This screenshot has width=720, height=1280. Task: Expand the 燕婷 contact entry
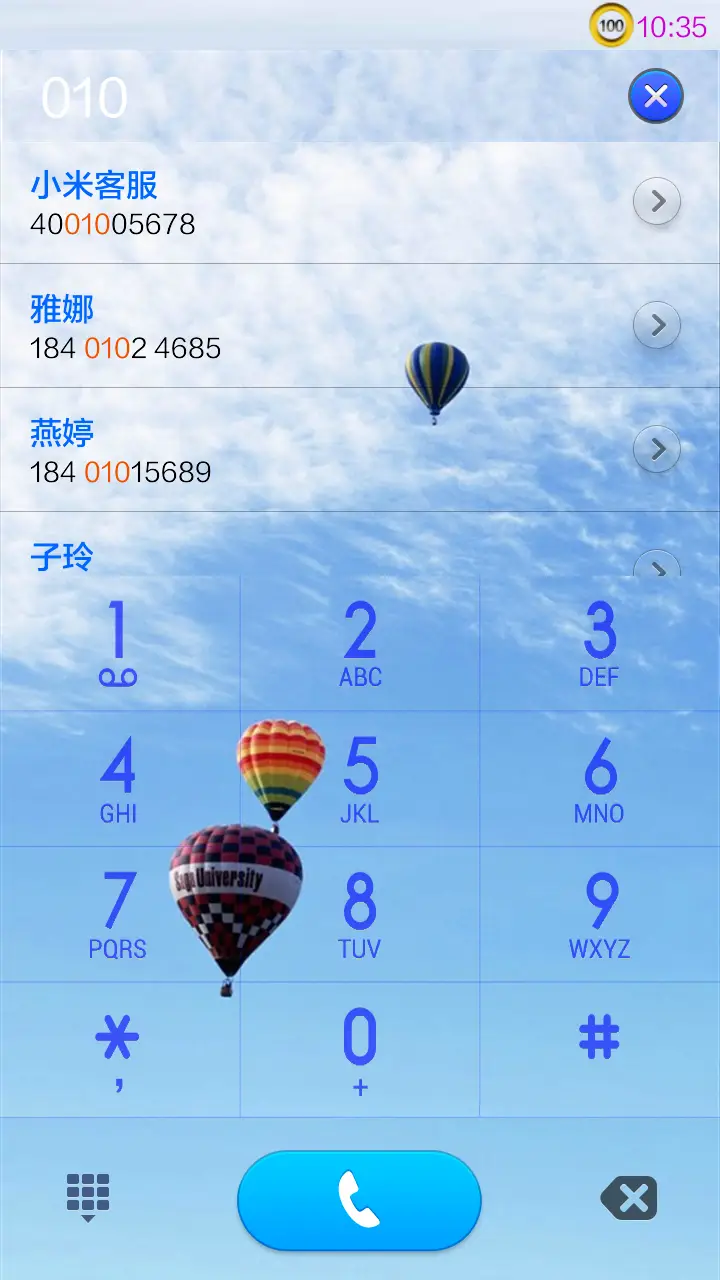tap(657, 449)
